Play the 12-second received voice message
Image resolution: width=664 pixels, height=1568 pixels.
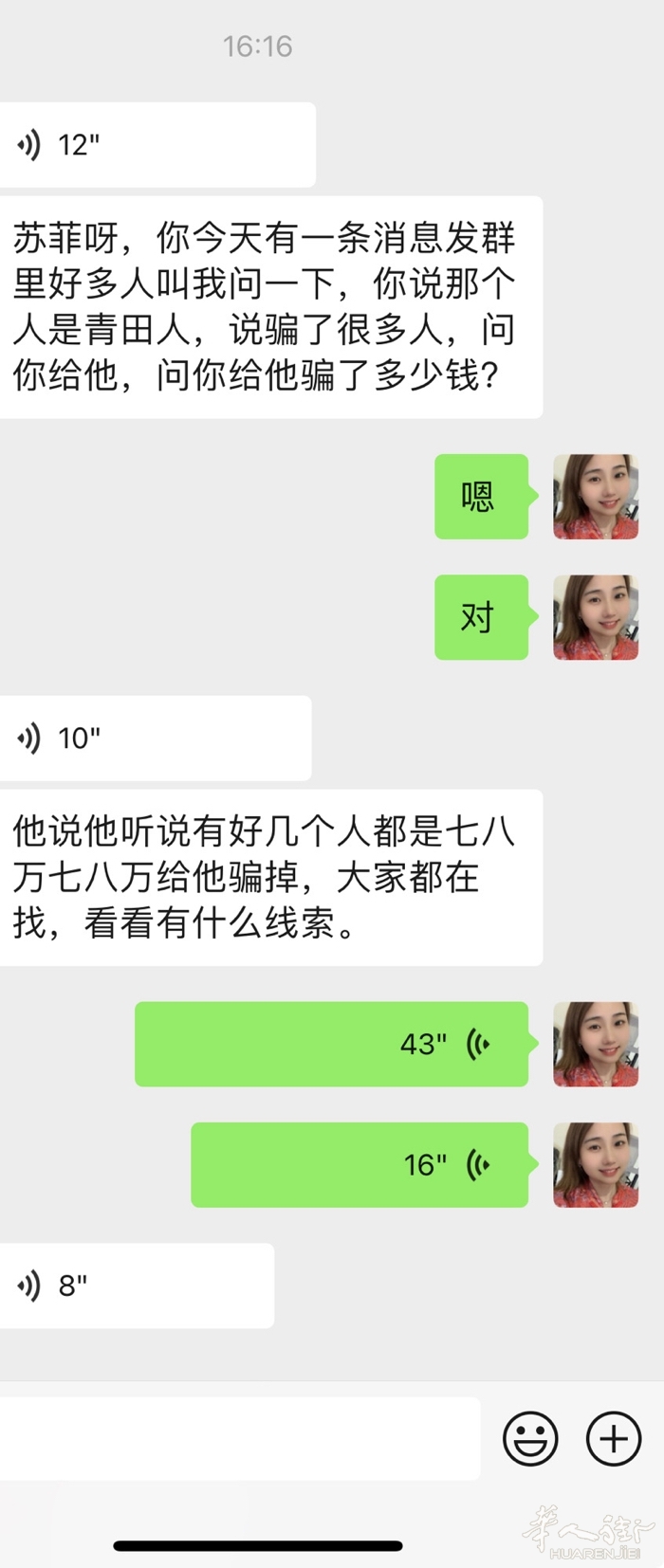157,145
